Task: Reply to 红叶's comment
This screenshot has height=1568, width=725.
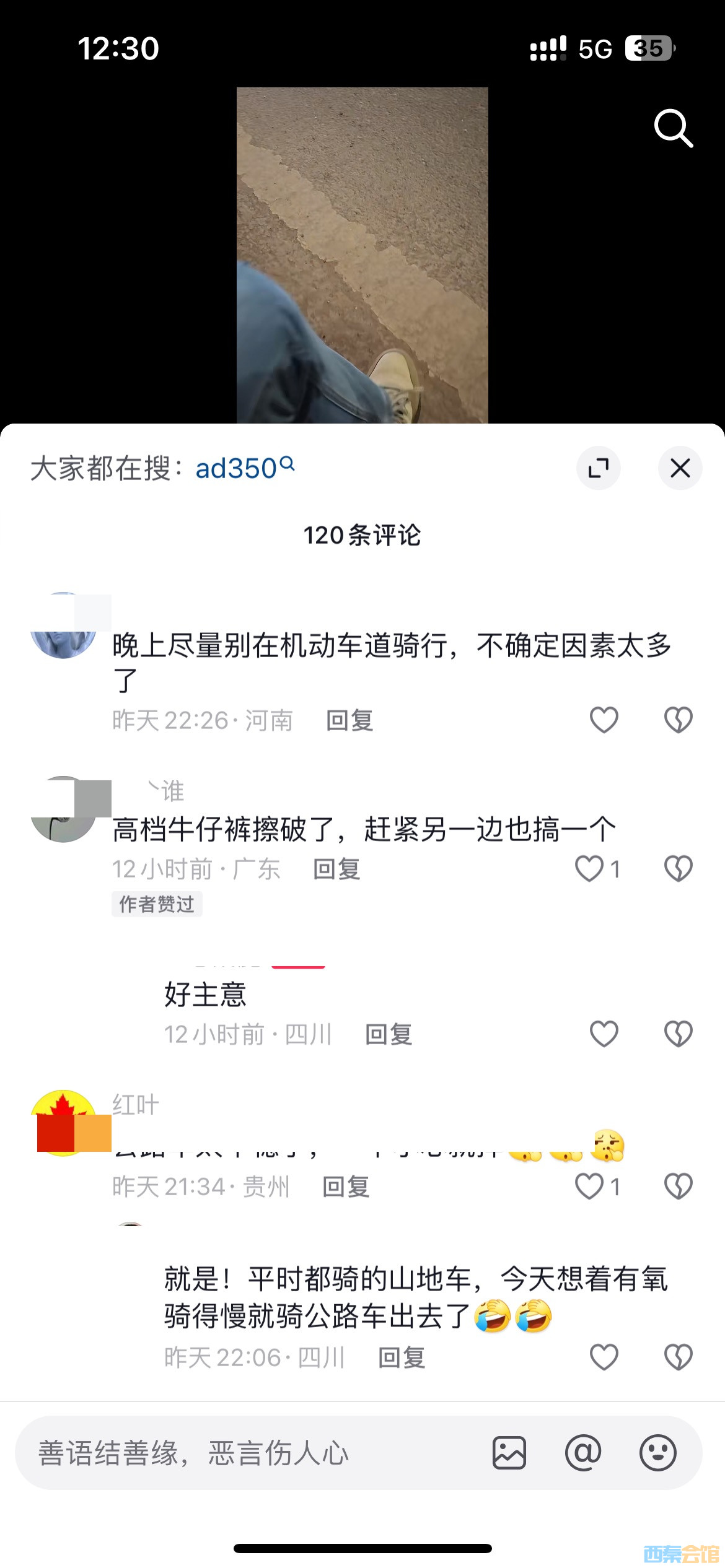Action: point(346,1187)
